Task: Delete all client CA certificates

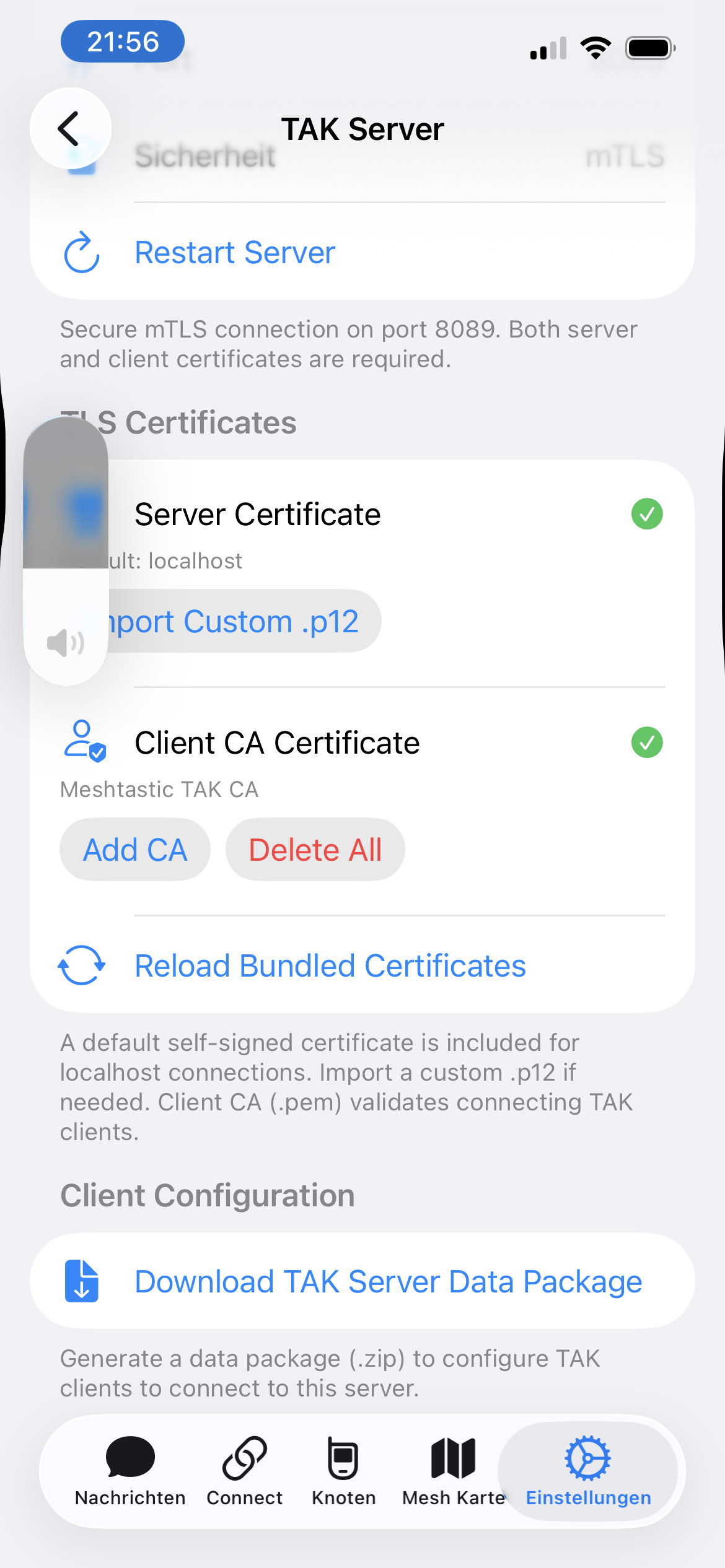Action: click(315, 850)
